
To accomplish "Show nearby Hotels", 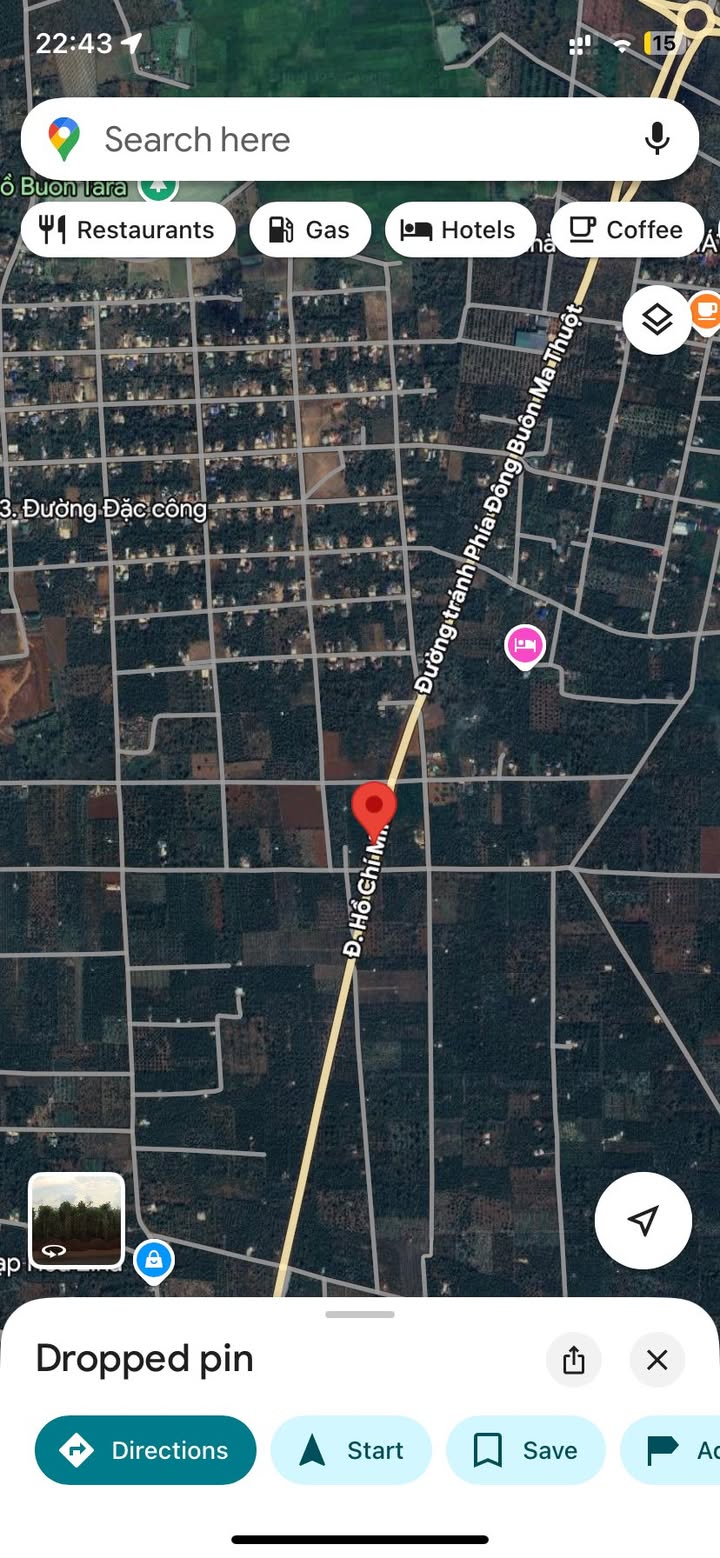I will [460, 230].
